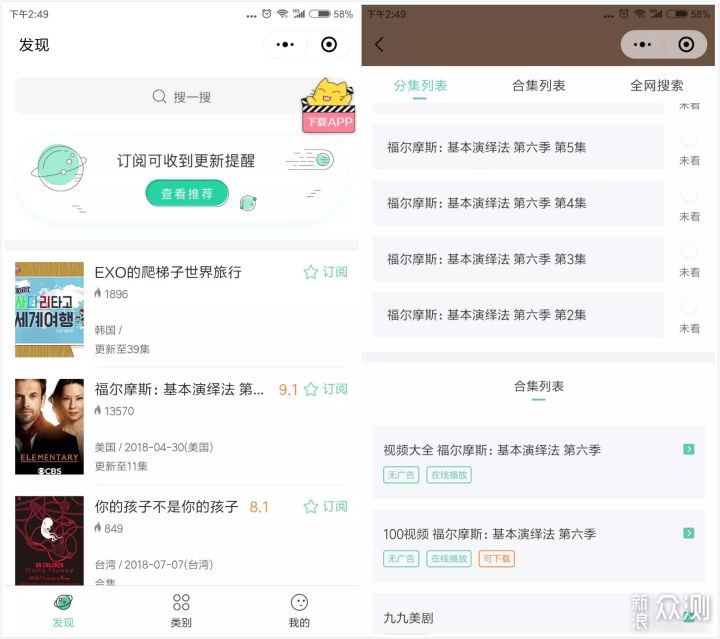Open the 你的孩子不是你的孩子 show entry
The image size is (720, 639).
(167, 507)
